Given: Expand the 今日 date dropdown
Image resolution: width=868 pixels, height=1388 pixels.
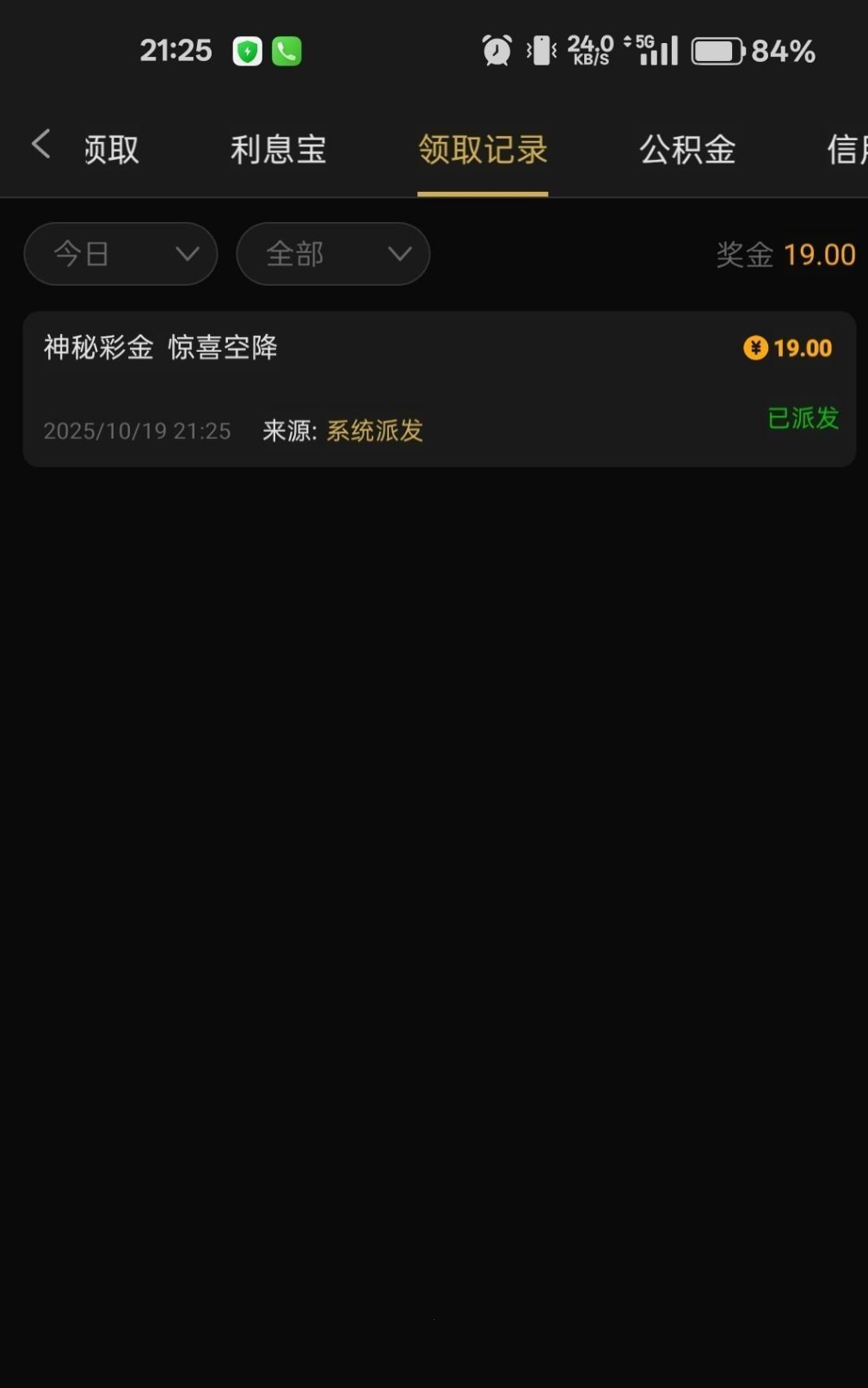Looking at the screenshot, I should coord(120,254).
